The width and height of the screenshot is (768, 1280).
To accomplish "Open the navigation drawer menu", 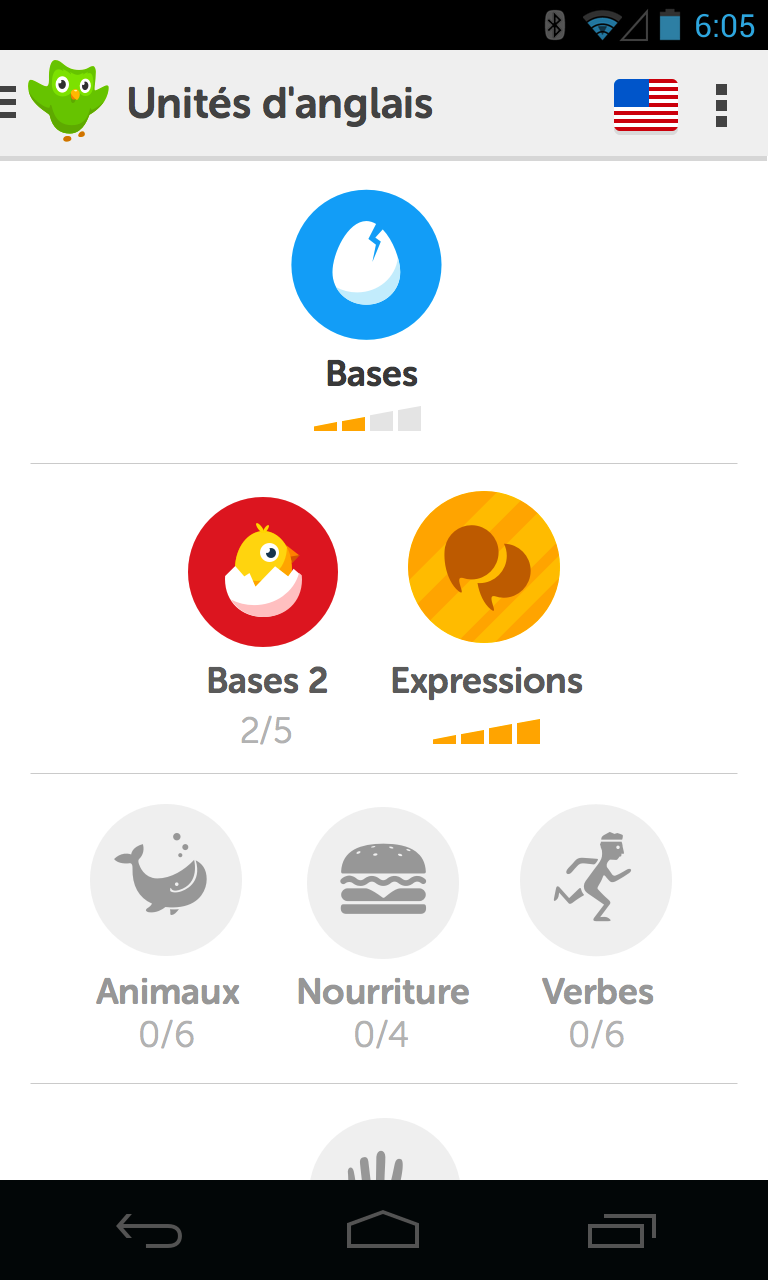I will click(10, 103).
